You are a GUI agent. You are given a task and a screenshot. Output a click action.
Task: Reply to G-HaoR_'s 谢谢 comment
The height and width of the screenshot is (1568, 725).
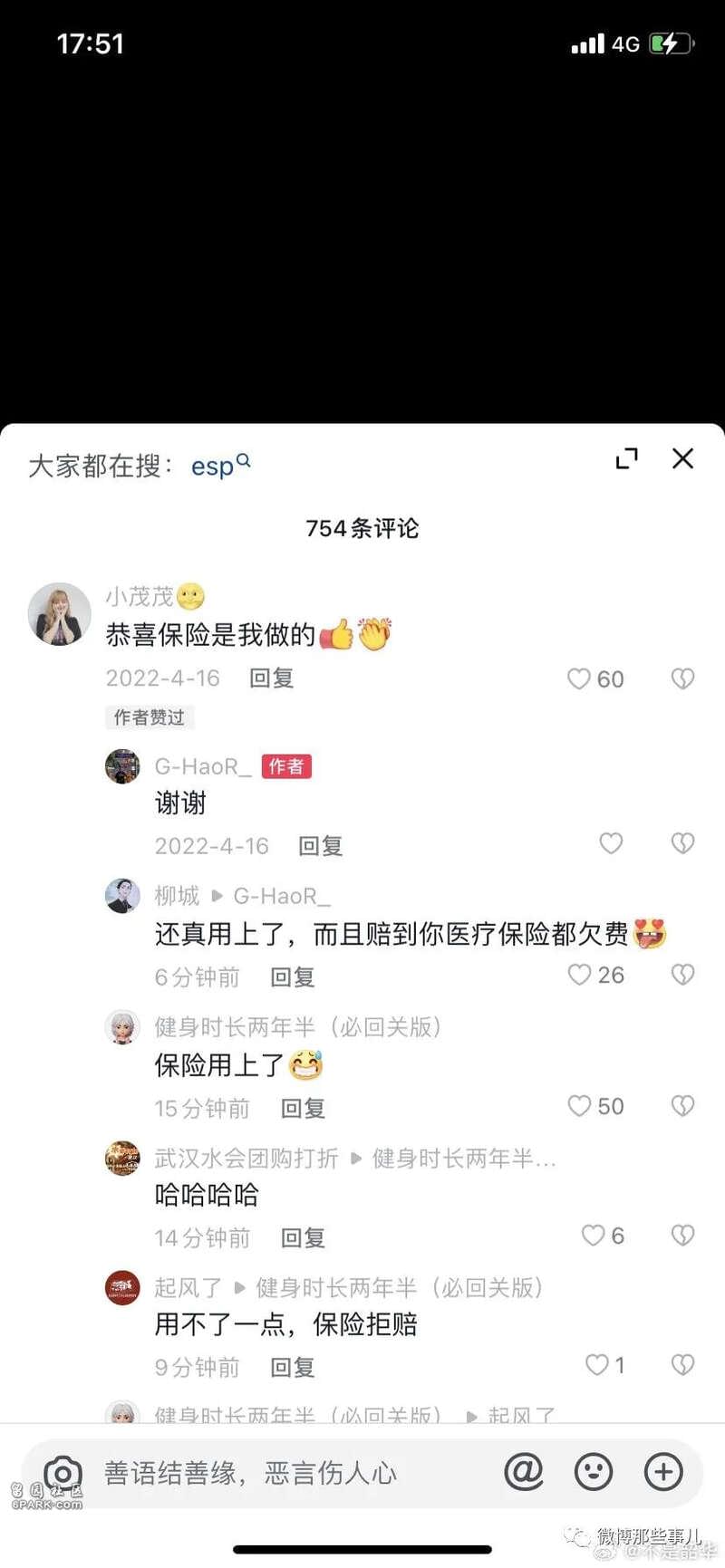pos(321,846)
